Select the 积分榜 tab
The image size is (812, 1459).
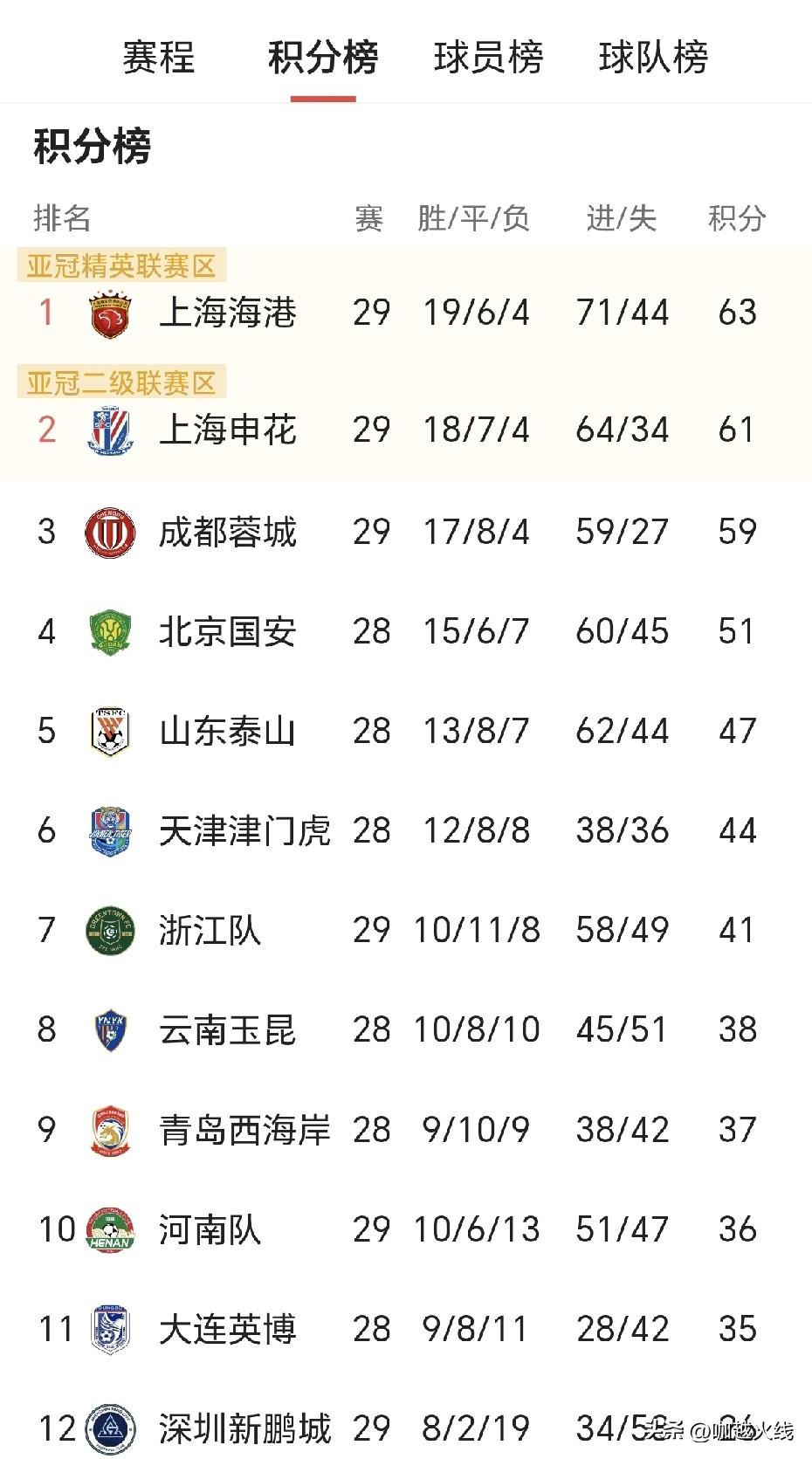pyautogui.click(x=322, y=58)
